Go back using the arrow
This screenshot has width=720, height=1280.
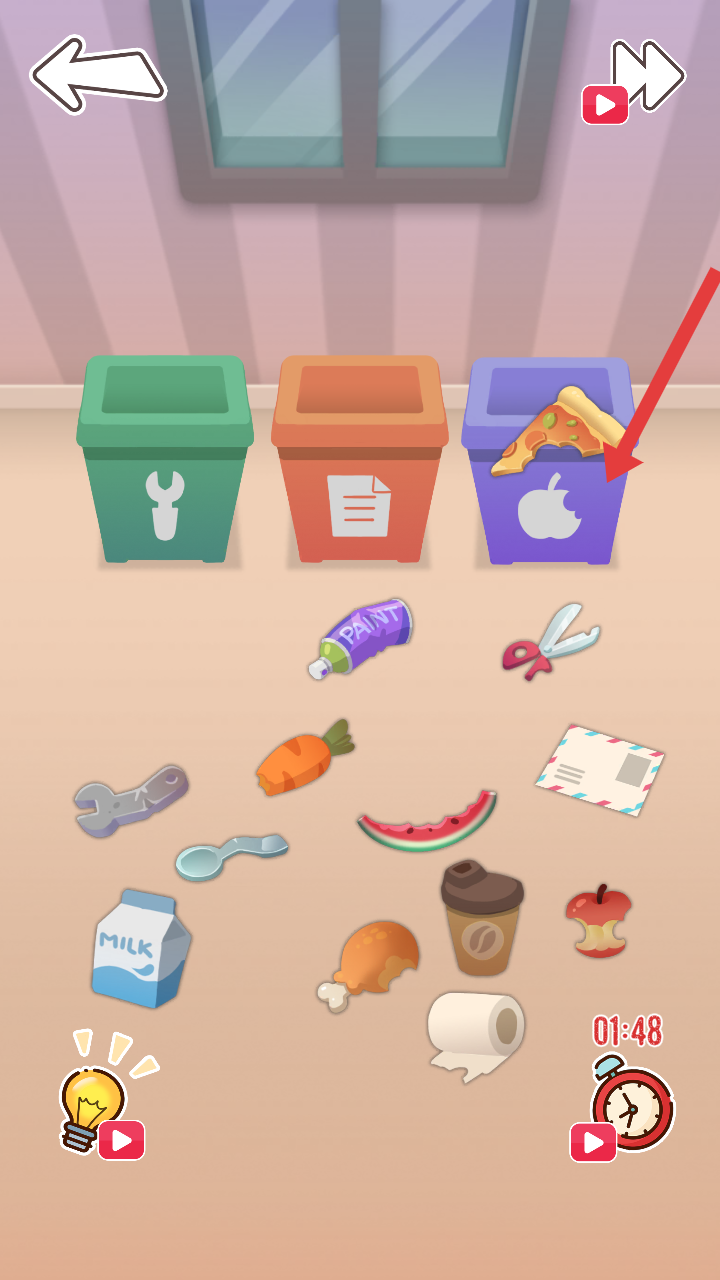click(97, 74)
